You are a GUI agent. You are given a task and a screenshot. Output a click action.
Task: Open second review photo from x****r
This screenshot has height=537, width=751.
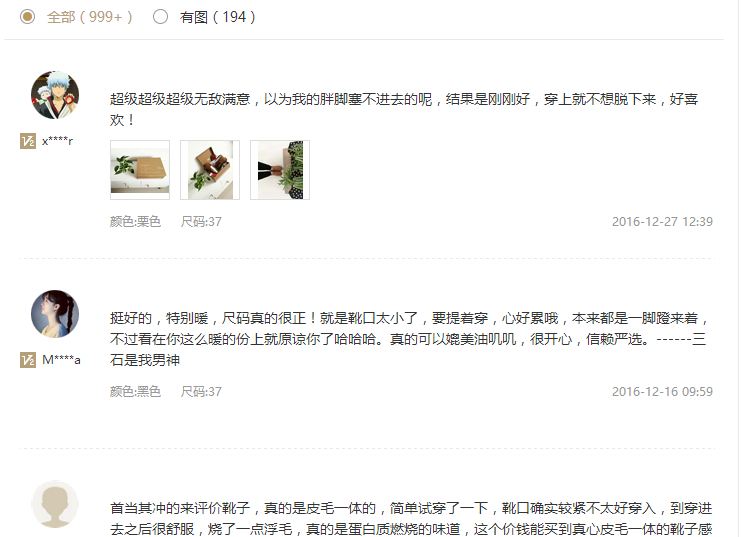(x=210, y=170)
